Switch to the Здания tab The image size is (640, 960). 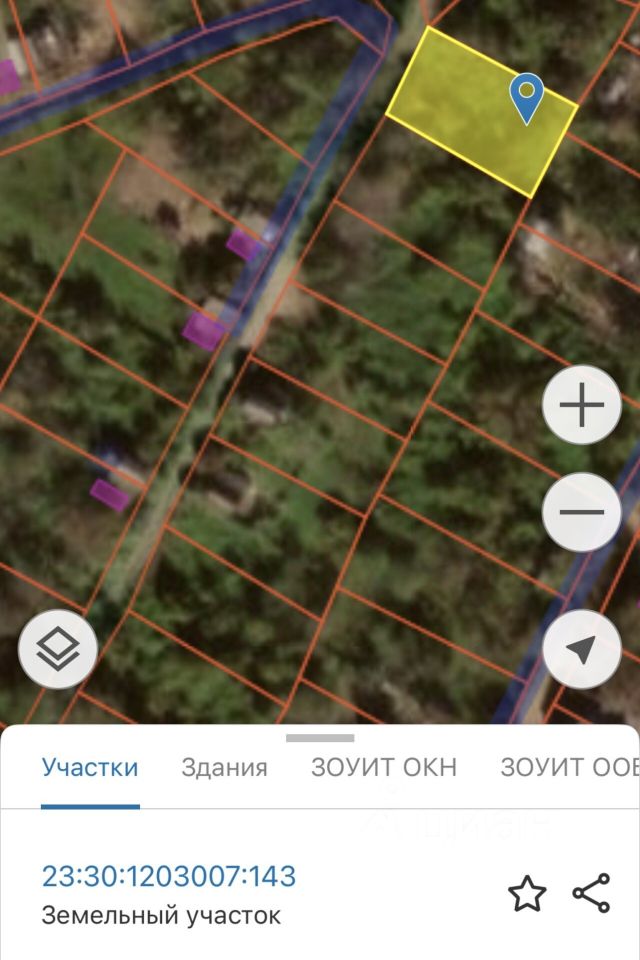coord(224,768)
